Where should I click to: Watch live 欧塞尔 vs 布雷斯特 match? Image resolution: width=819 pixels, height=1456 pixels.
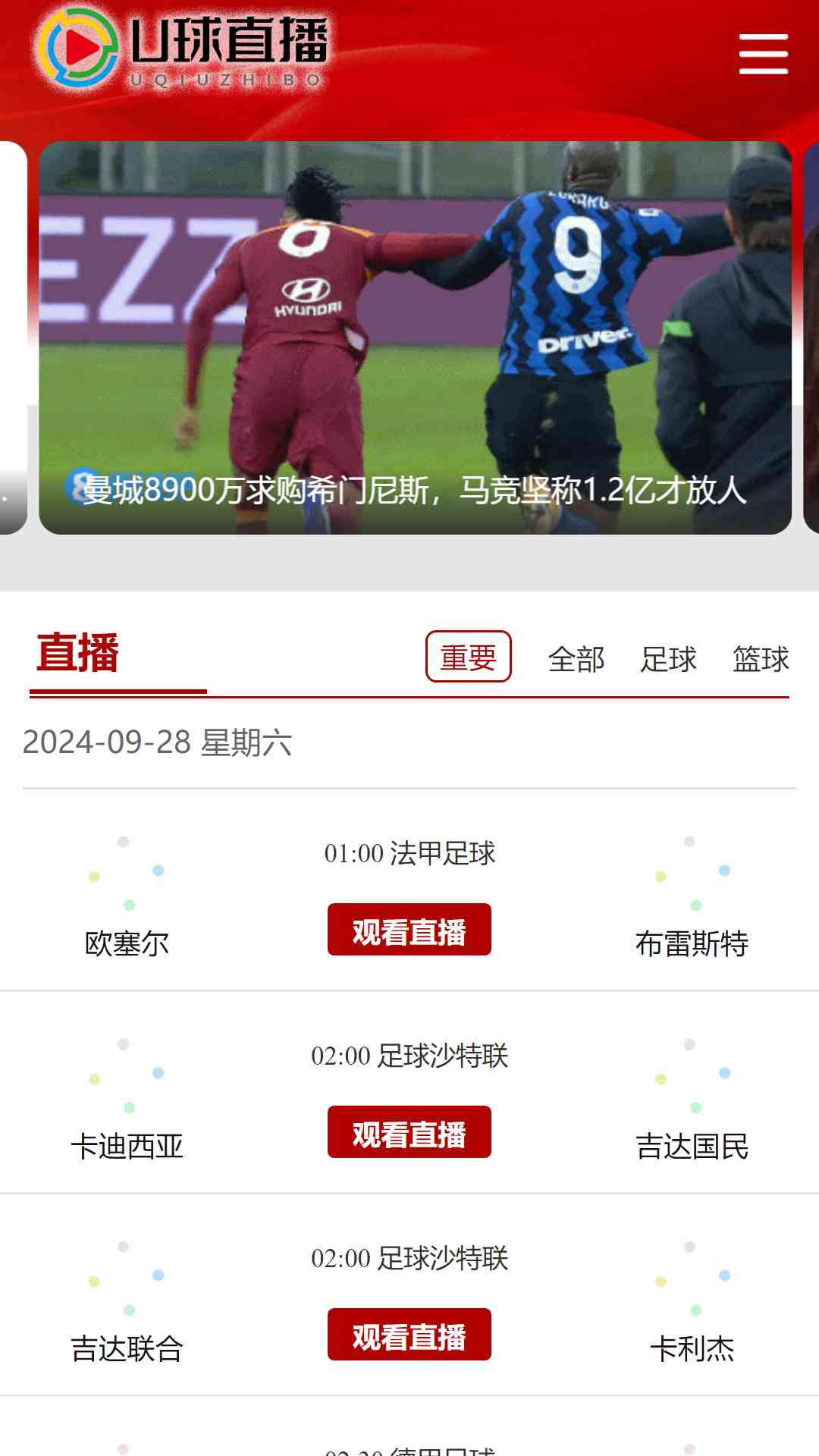pyautogui.click(x=409, y=930)
